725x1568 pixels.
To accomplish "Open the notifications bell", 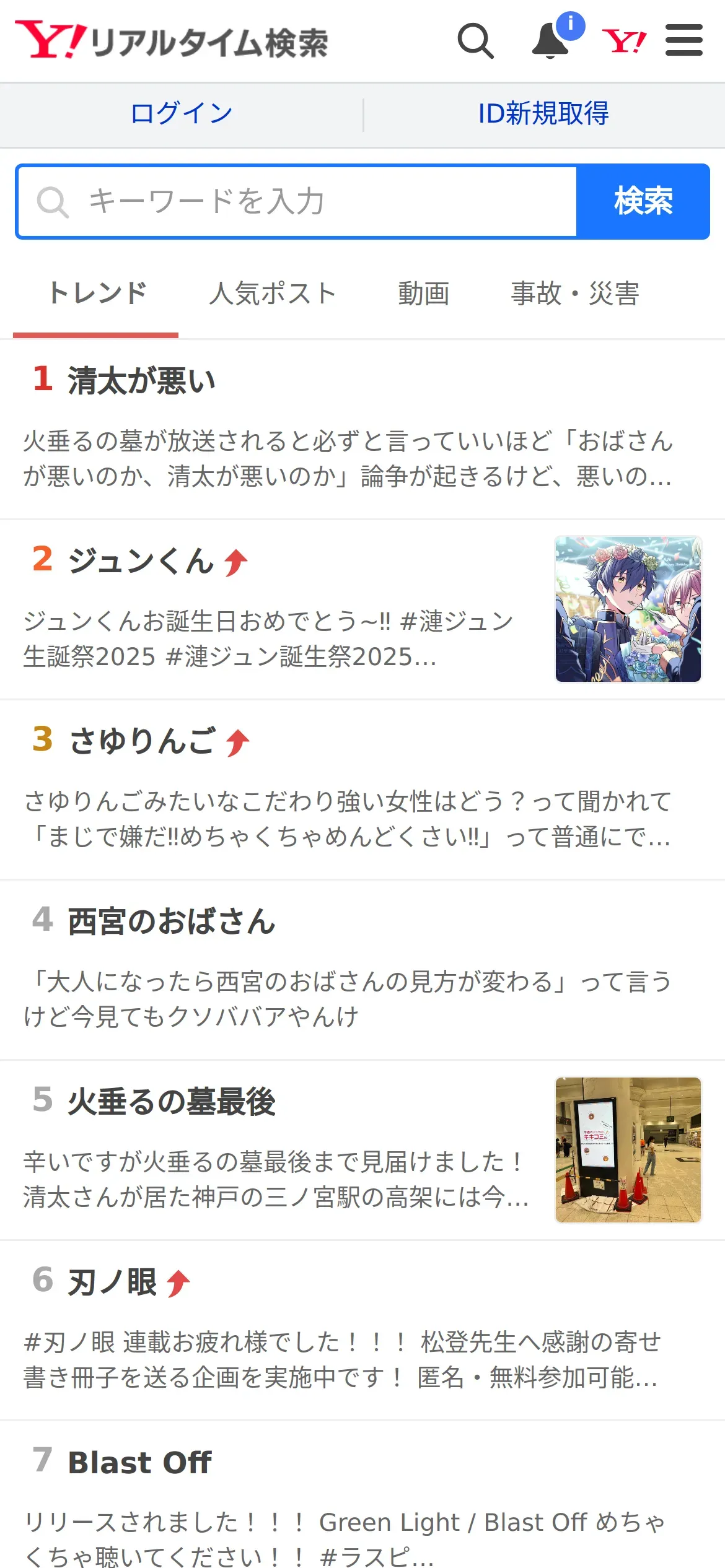I will click(551, 41).
